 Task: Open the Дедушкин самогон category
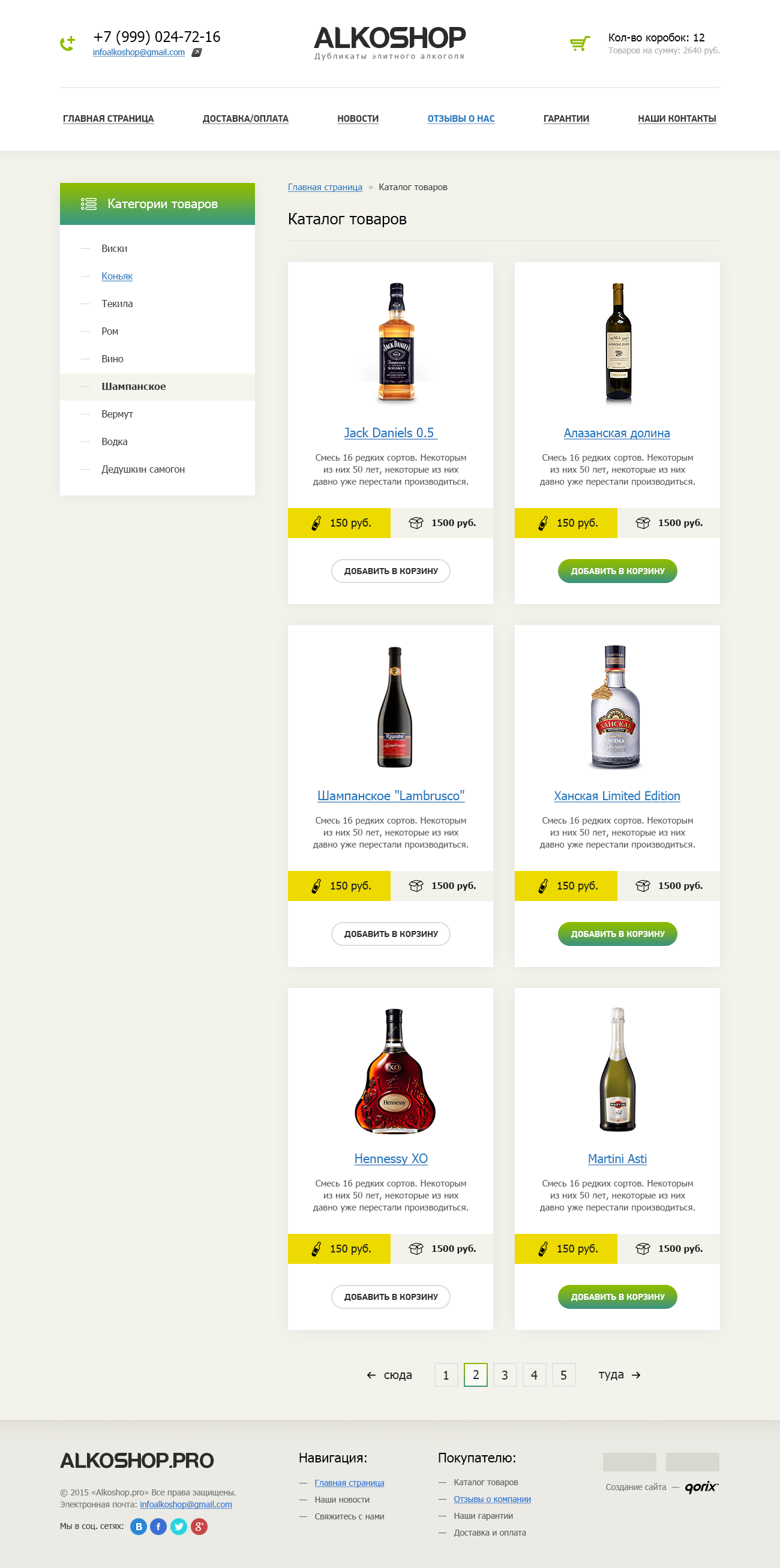tap(143, 469)
